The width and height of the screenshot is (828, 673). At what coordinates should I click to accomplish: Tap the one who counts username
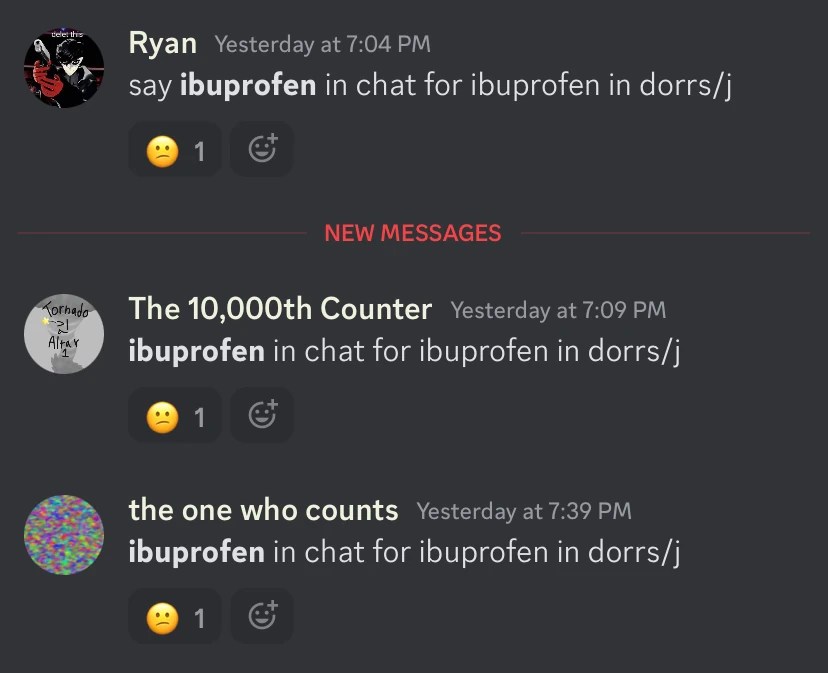tap(263, 510)
